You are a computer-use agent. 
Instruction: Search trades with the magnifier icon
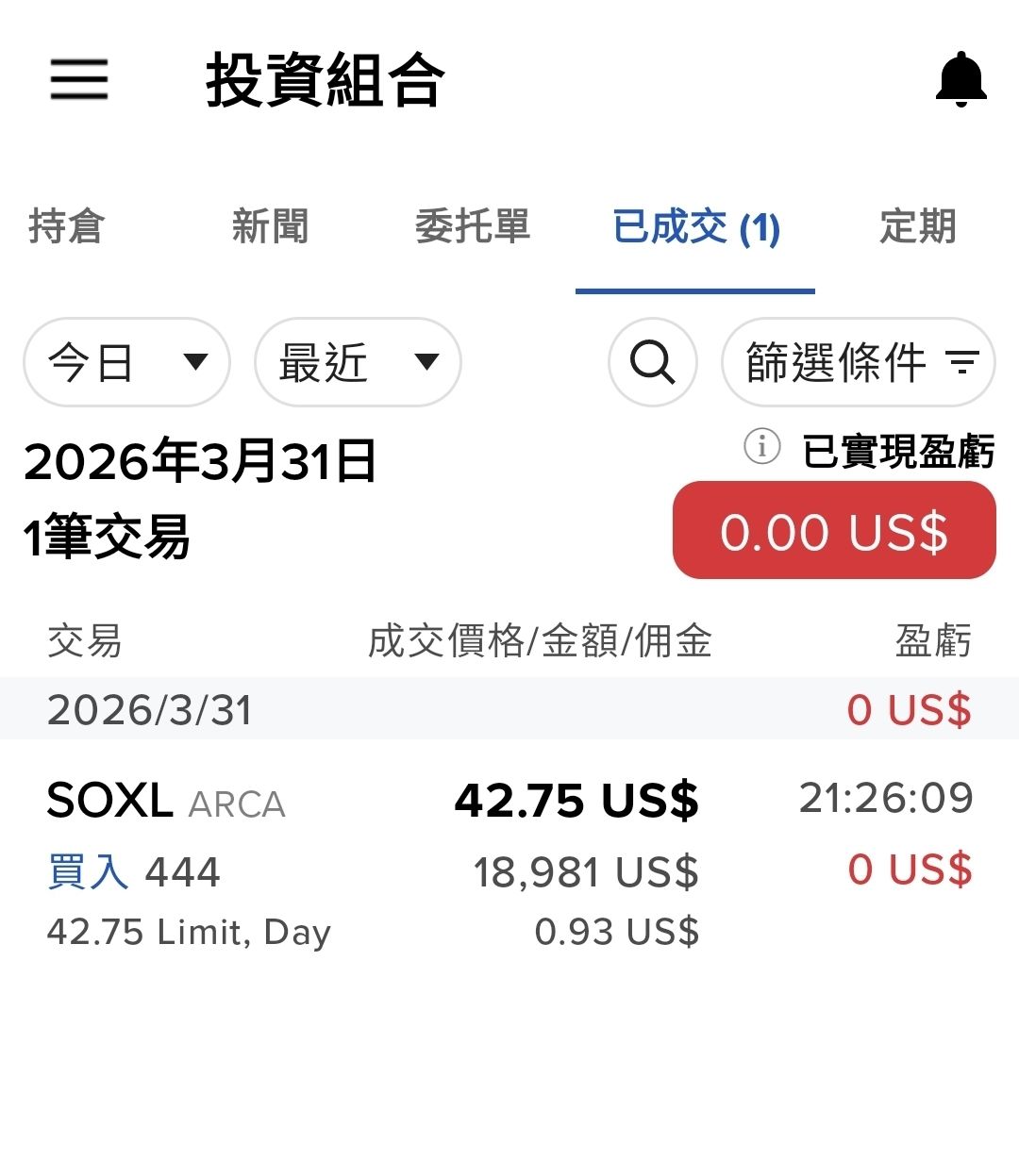coord(653,362)
